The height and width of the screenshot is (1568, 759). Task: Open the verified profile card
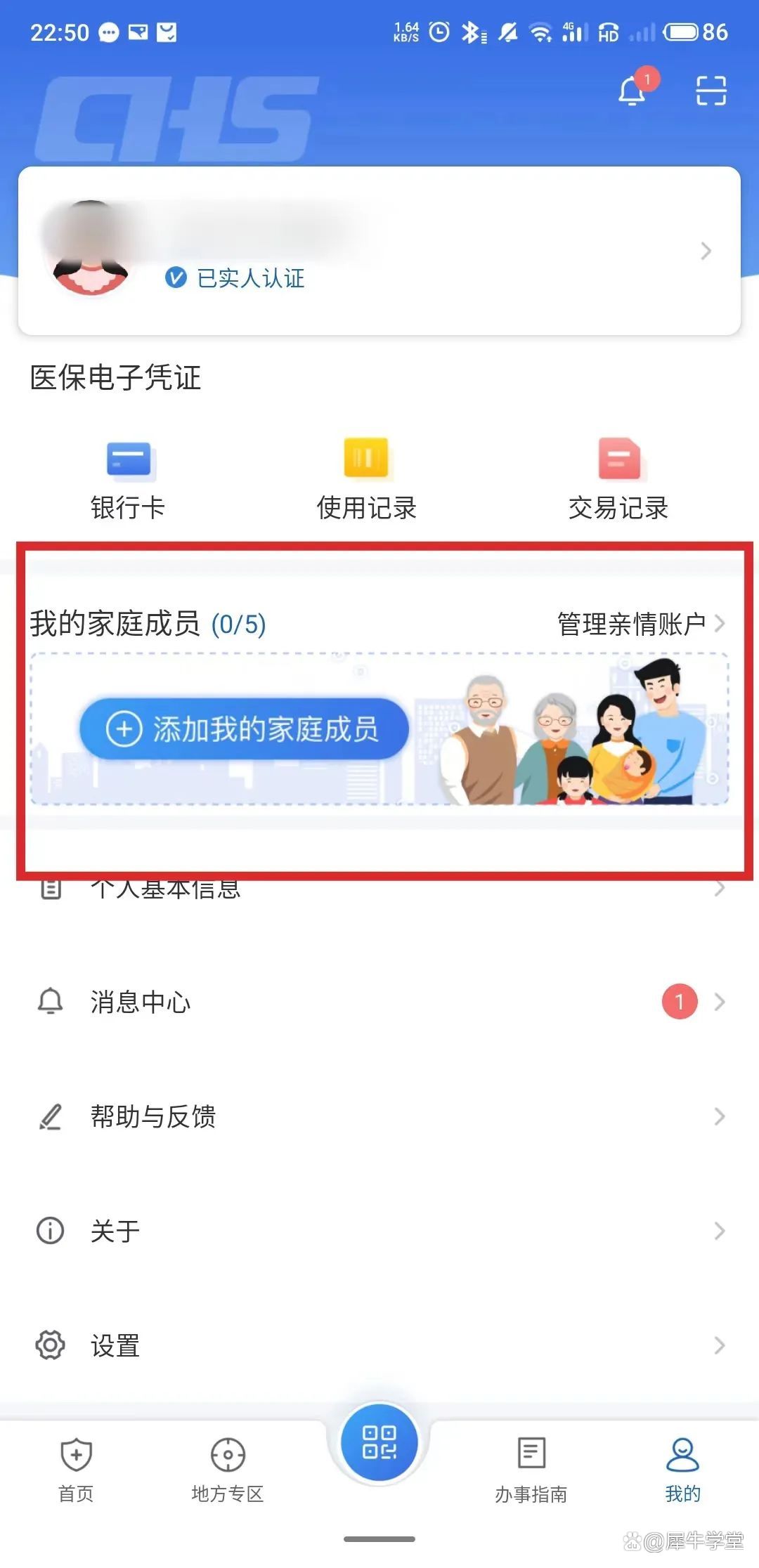379,251
